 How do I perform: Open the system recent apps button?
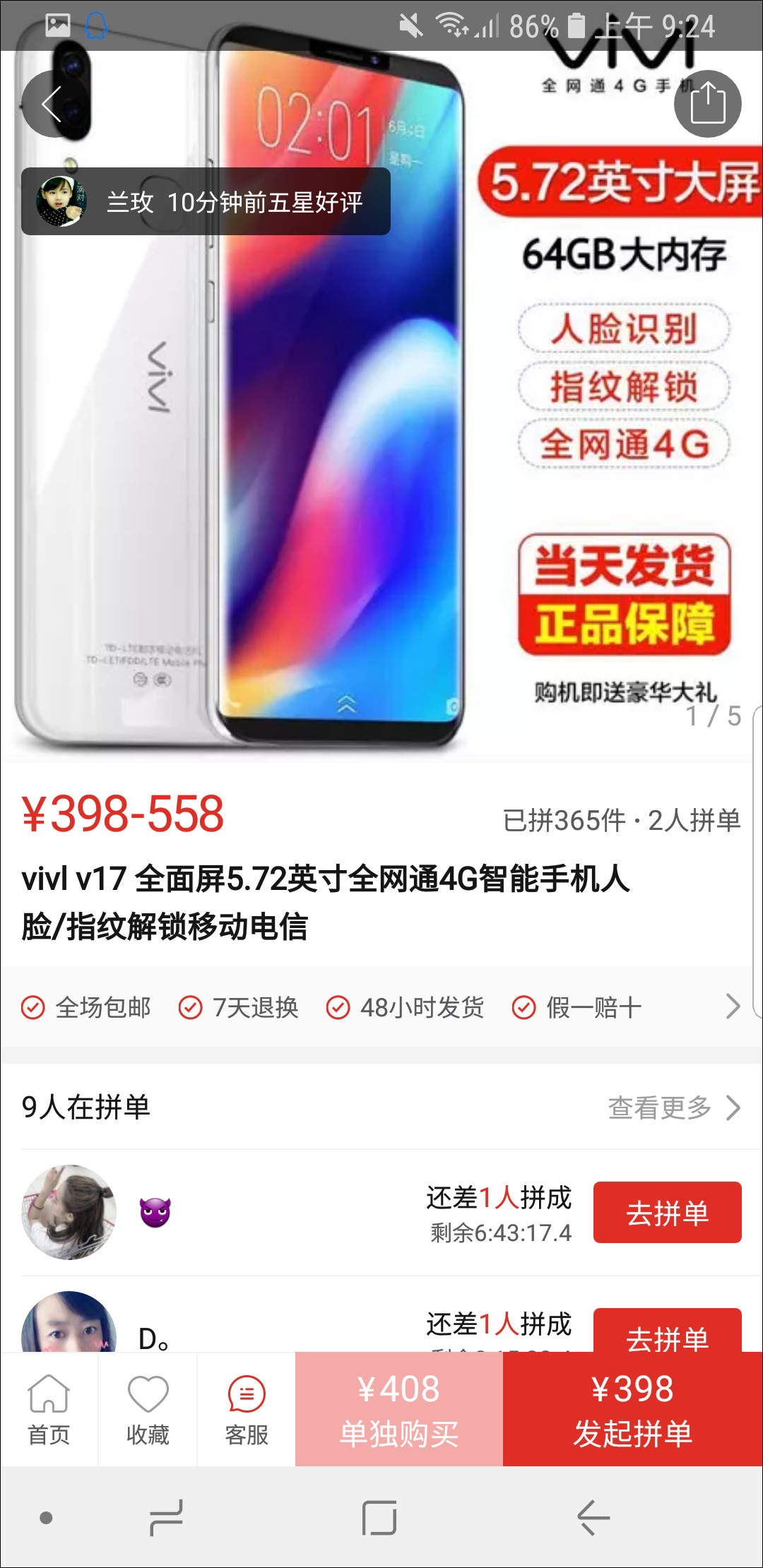click(x=167, y=1517)
